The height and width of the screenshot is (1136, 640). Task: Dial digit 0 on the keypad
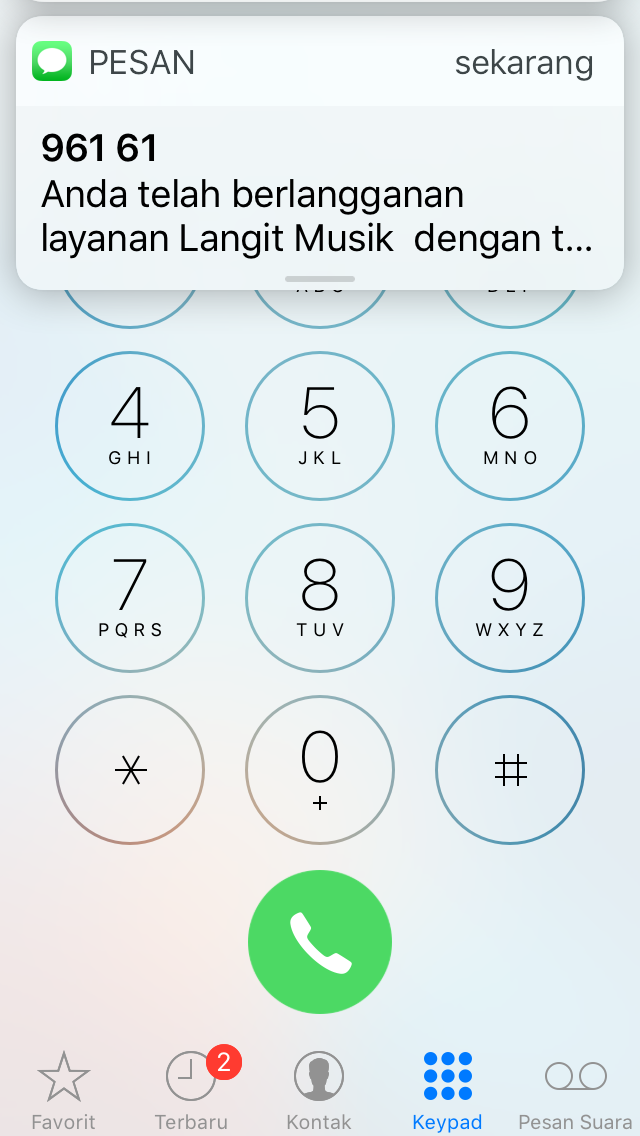click(320, 770)
